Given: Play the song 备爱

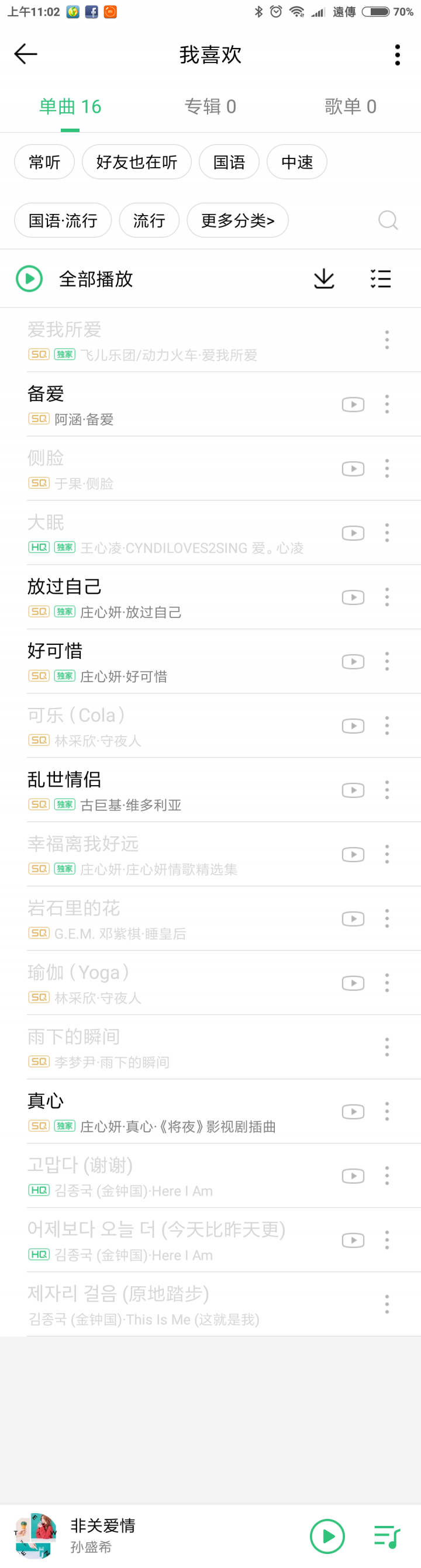Looking at the screenshot, I should point(170,404).
